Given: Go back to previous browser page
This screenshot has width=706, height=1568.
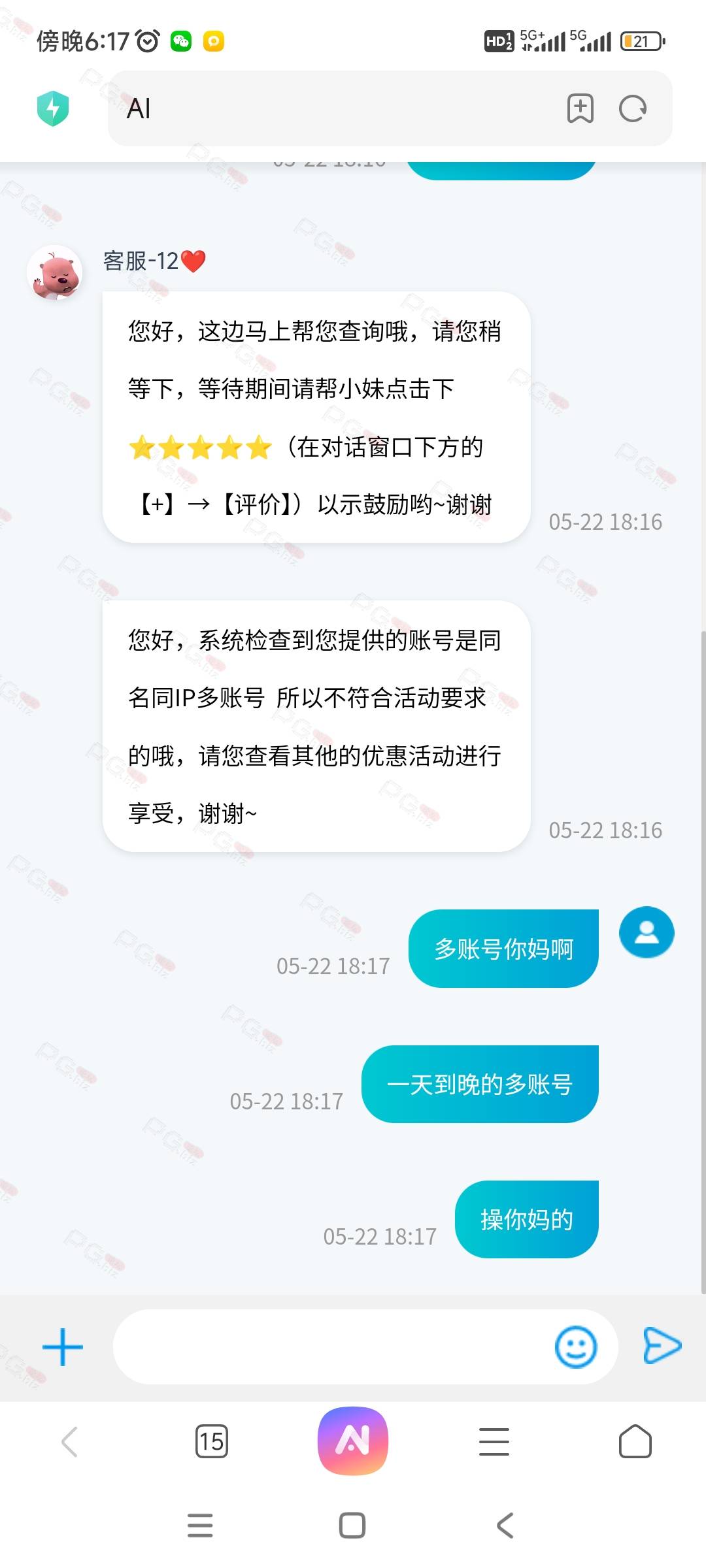Looking at the screenshot, I should [x=70, y=1441].
